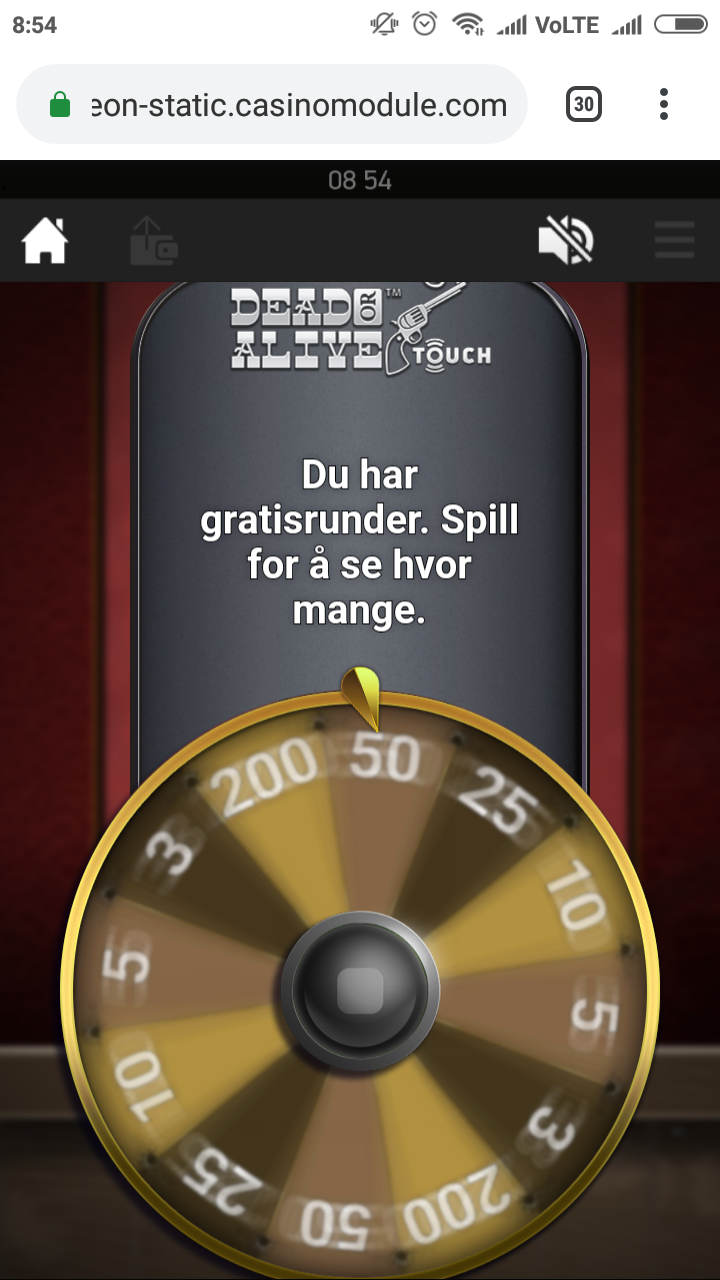Viewport: 720px width, 1280px height.
Task: Unmute the game sound
Action: point(565,241)
